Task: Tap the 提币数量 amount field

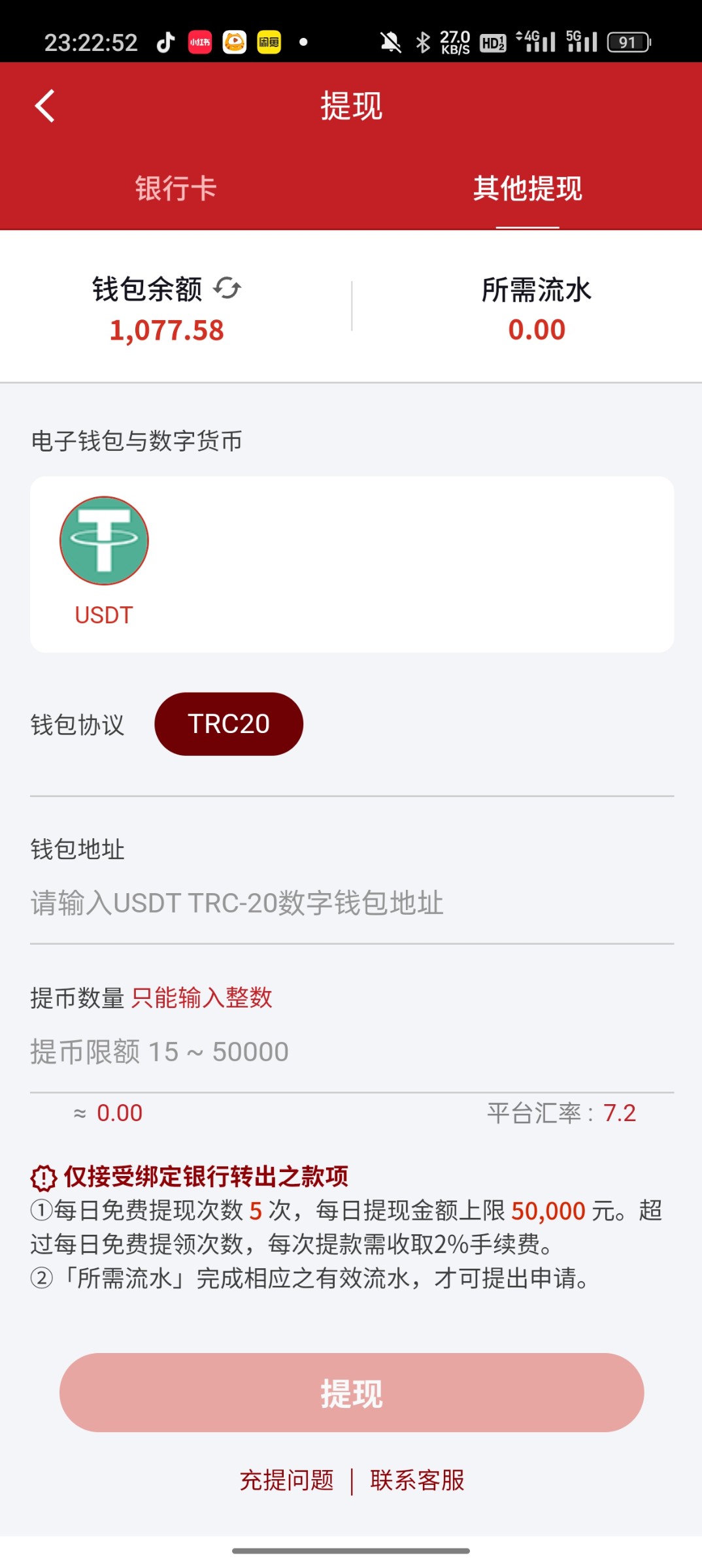Action: click(x=352, y=1052)
